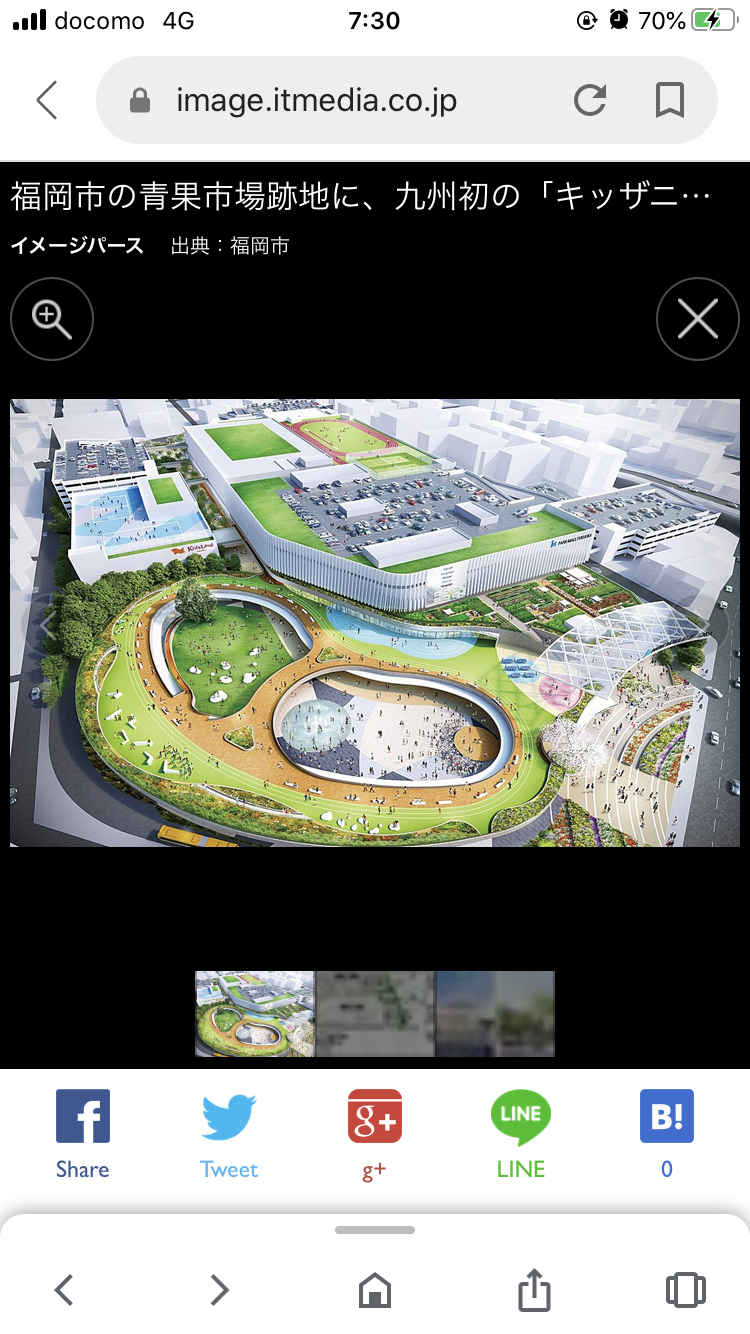
Task: Add a Hatena bookmark via the B! button
Action: [667, 1133]
